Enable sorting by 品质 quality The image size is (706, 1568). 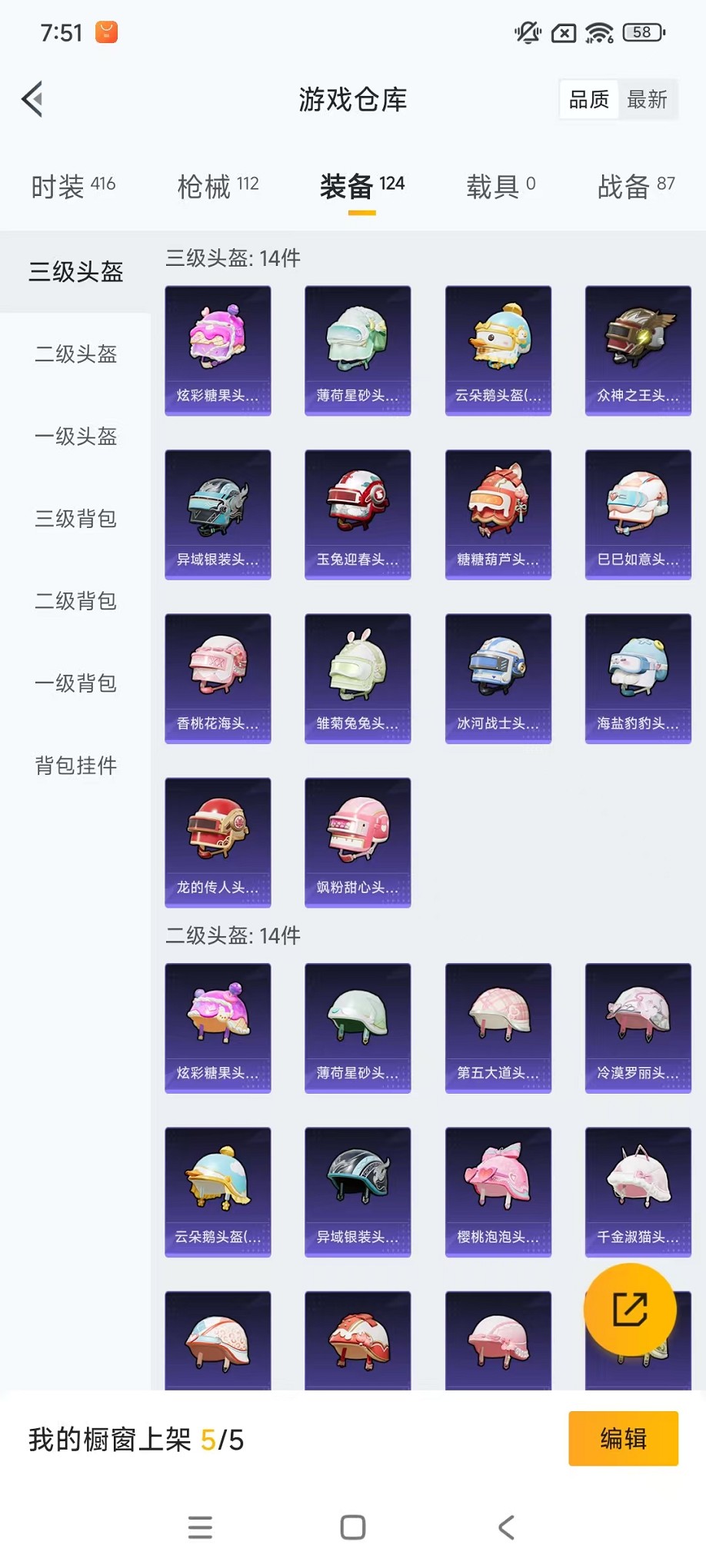tap(588, 99)
